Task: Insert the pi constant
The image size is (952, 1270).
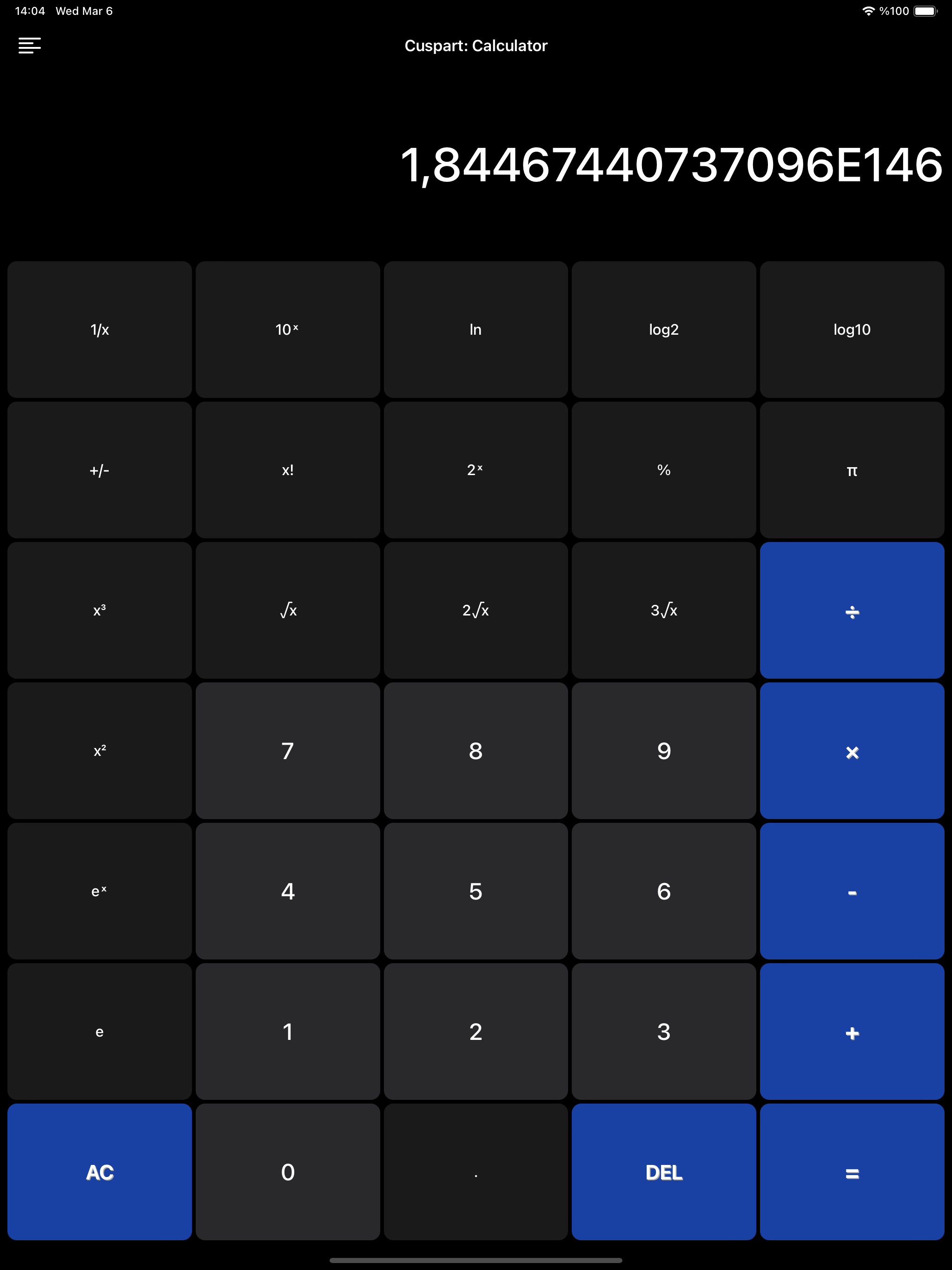Action: [x=852, y=470]
